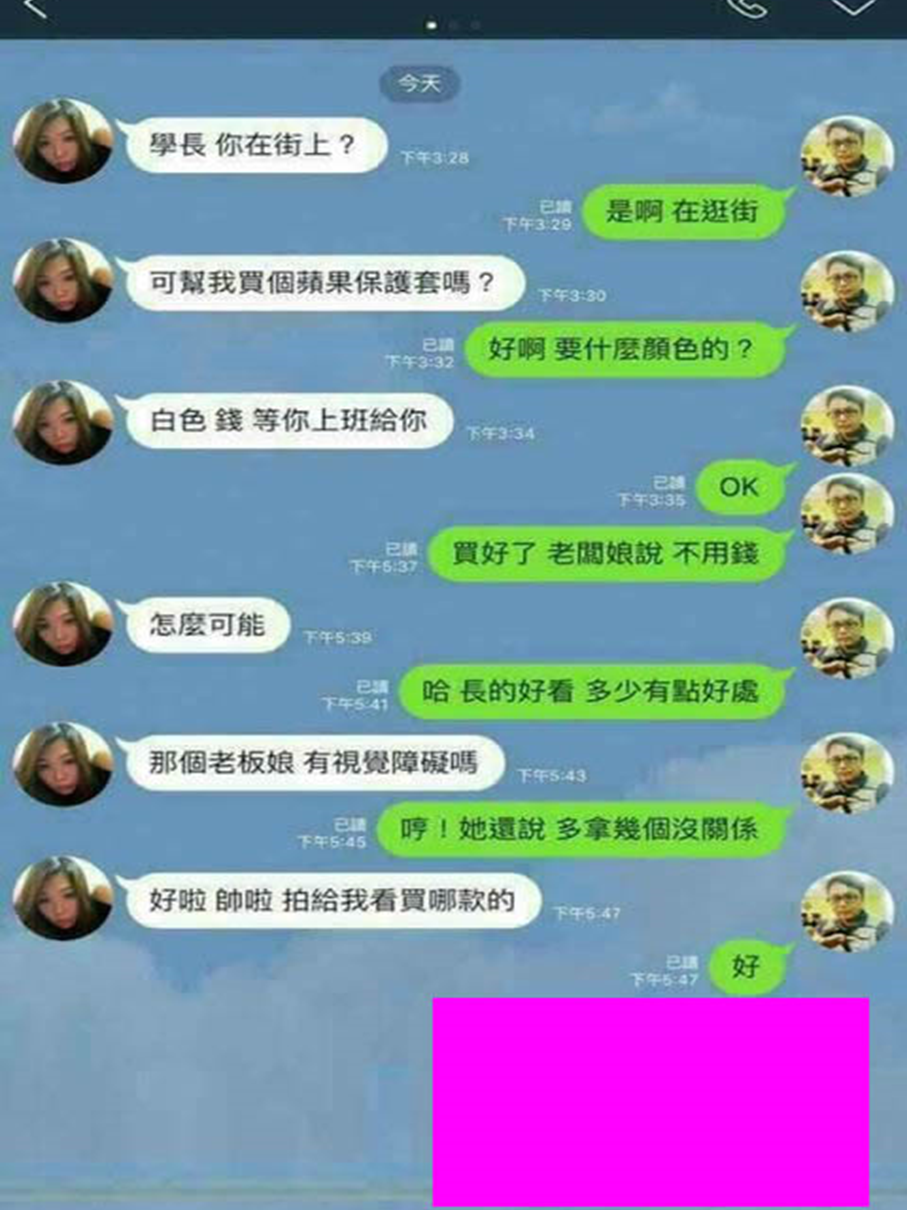The width and height of the screenshot is (907, 1210).
Task: Open sender's avatar beside 學長 你在街上？
Action: pos(62,141)
